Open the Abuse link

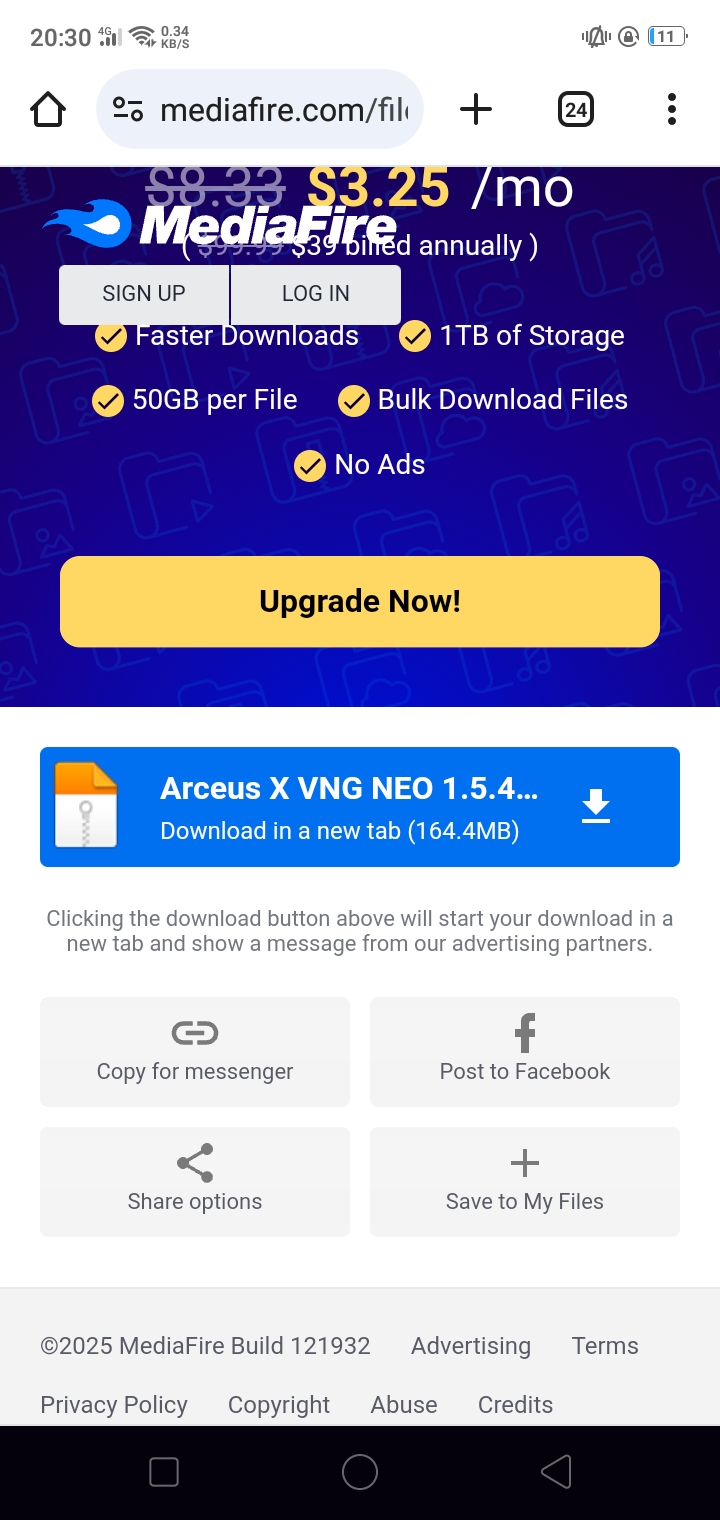pyautogui.click(x=404, y=1405)
